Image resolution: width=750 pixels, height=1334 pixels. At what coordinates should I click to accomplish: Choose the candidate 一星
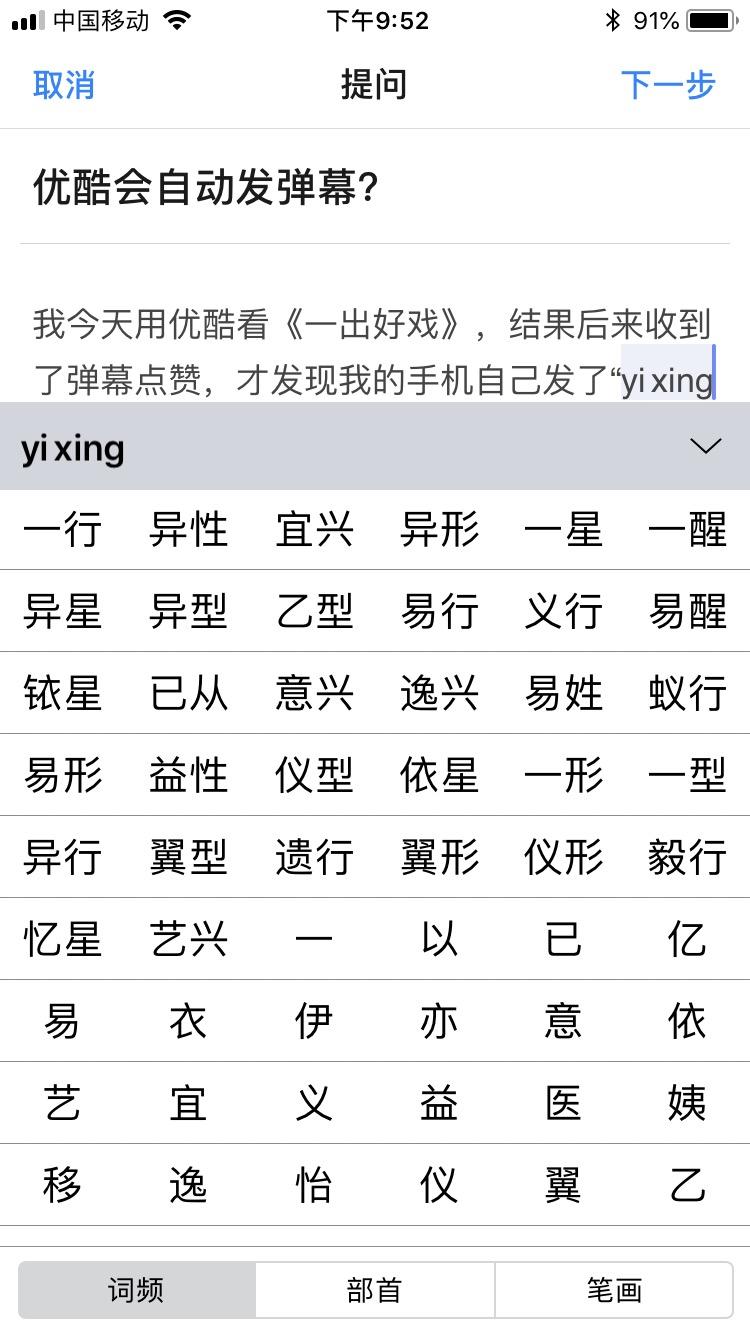(x=563, y=530)
